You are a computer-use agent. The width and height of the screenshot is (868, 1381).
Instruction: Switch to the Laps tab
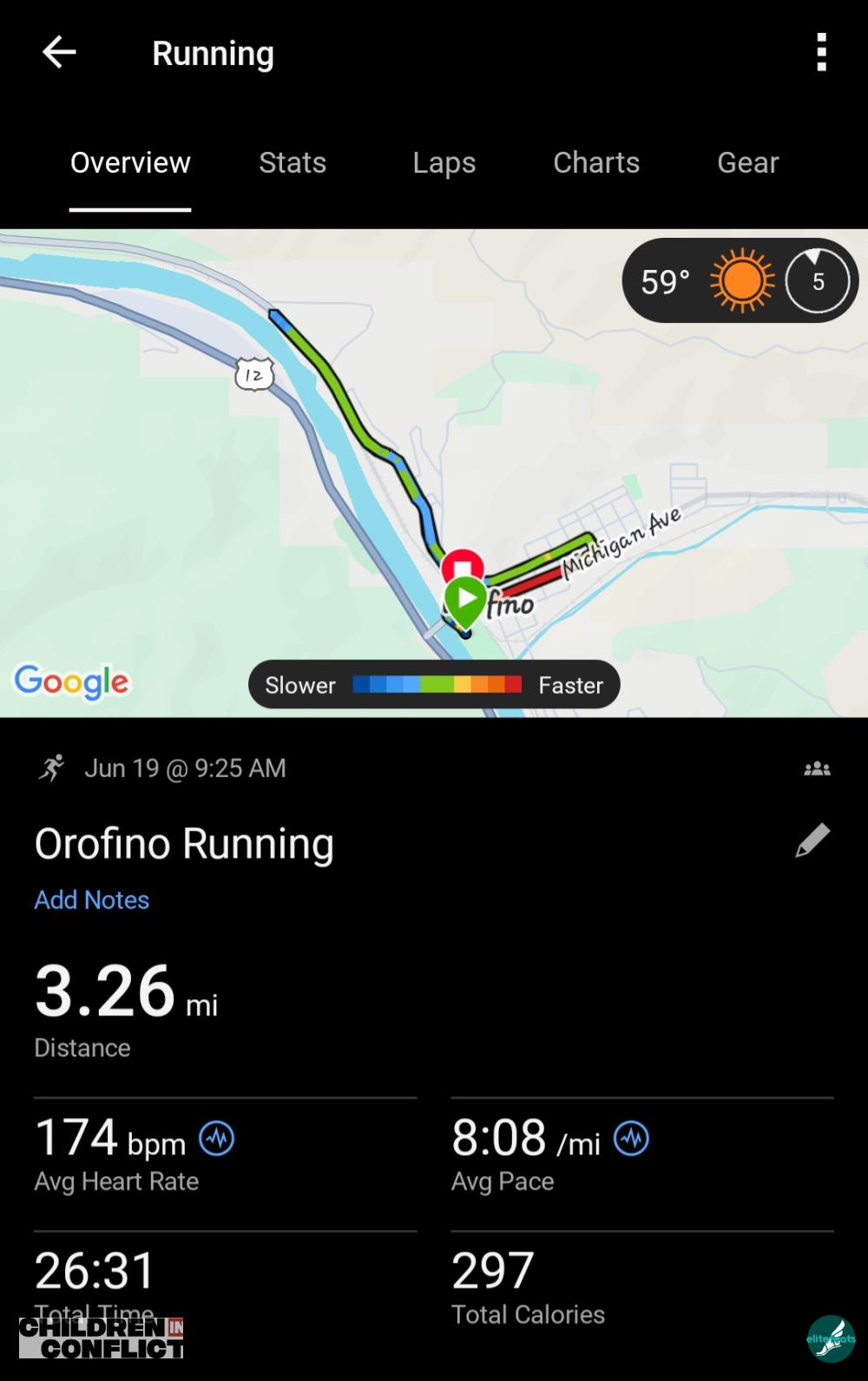tap(444, 162)
